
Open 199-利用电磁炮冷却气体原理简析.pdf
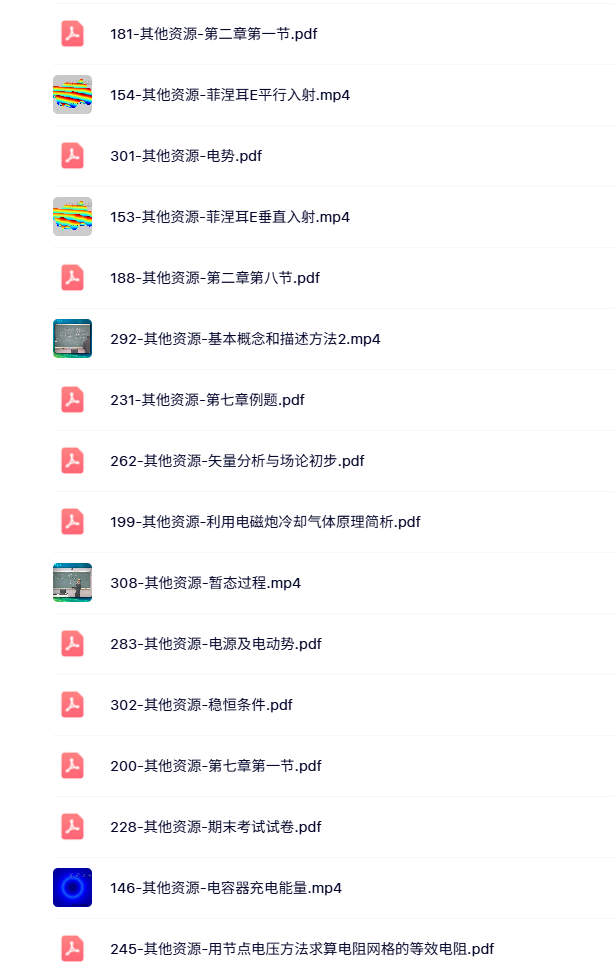coord(265,522)
